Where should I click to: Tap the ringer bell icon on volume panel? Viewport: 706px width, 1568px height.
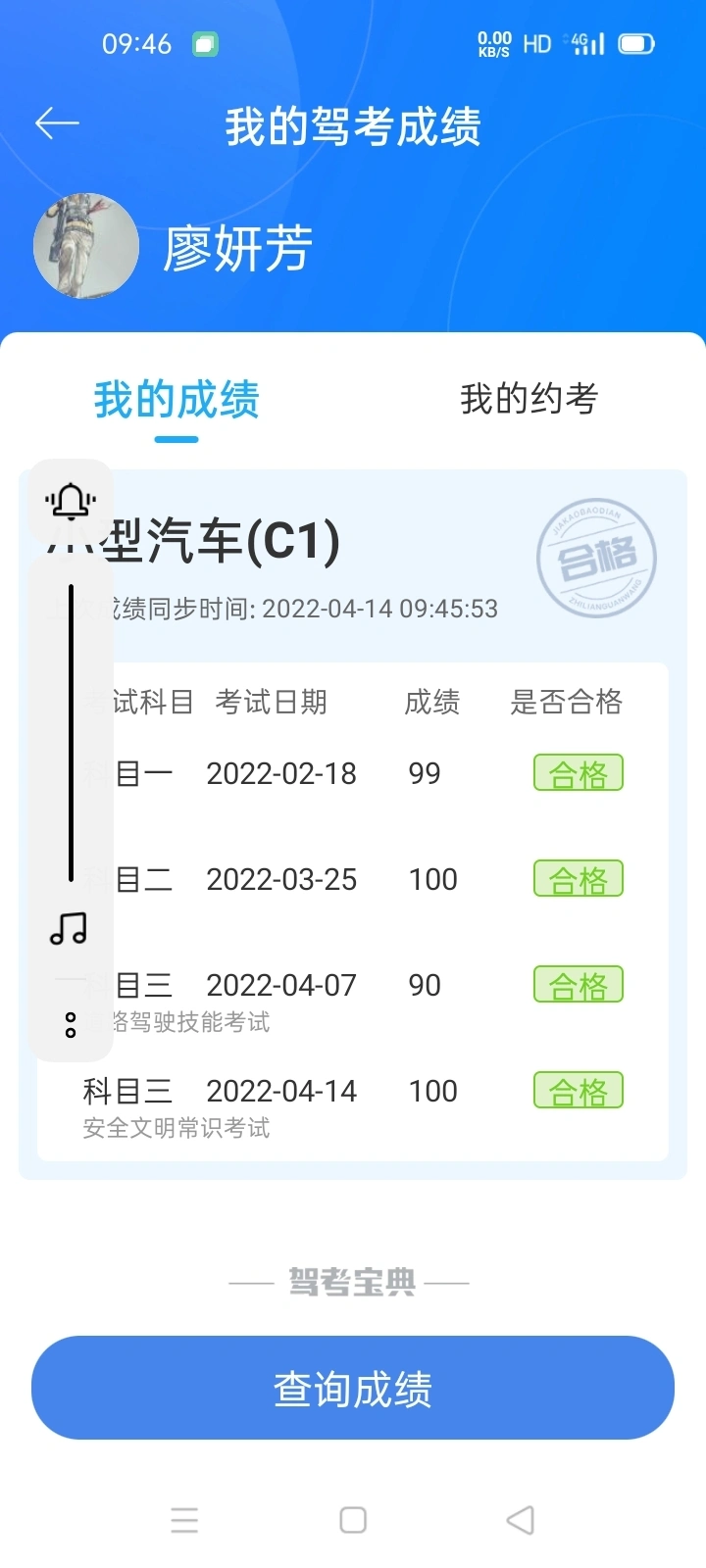click(x=71, y=501)
